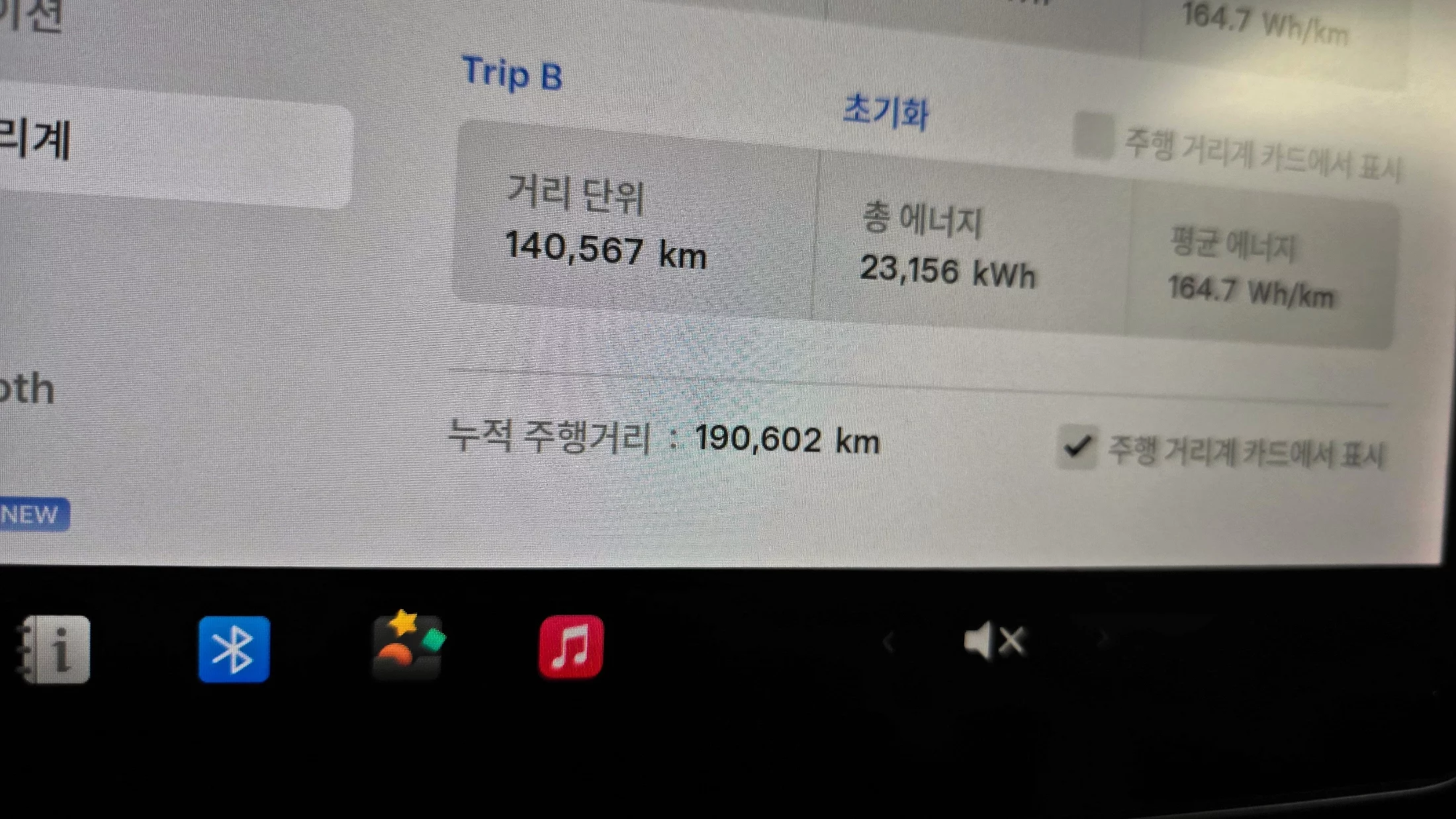This screenshot has height=819, width=1456.
Task: Open the Apple Music app
Action: pos(571,647)
